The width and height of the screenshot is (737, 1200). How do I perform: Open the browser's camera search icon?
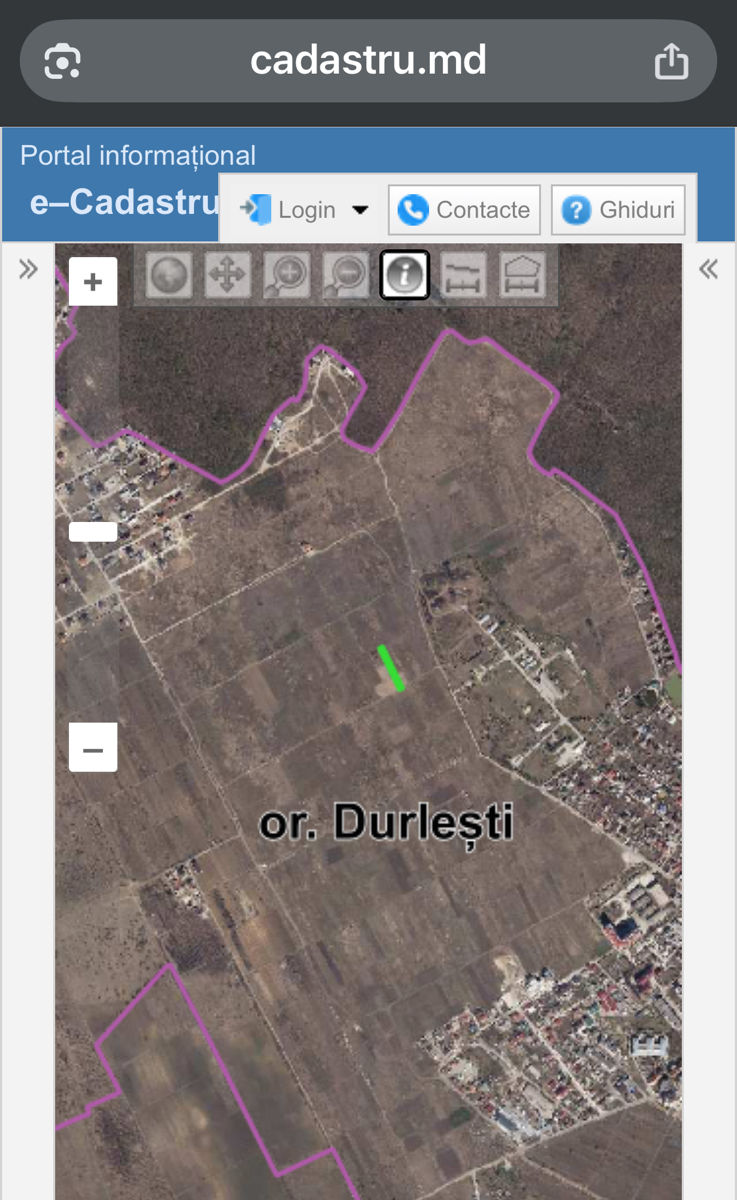click(62, 62)
